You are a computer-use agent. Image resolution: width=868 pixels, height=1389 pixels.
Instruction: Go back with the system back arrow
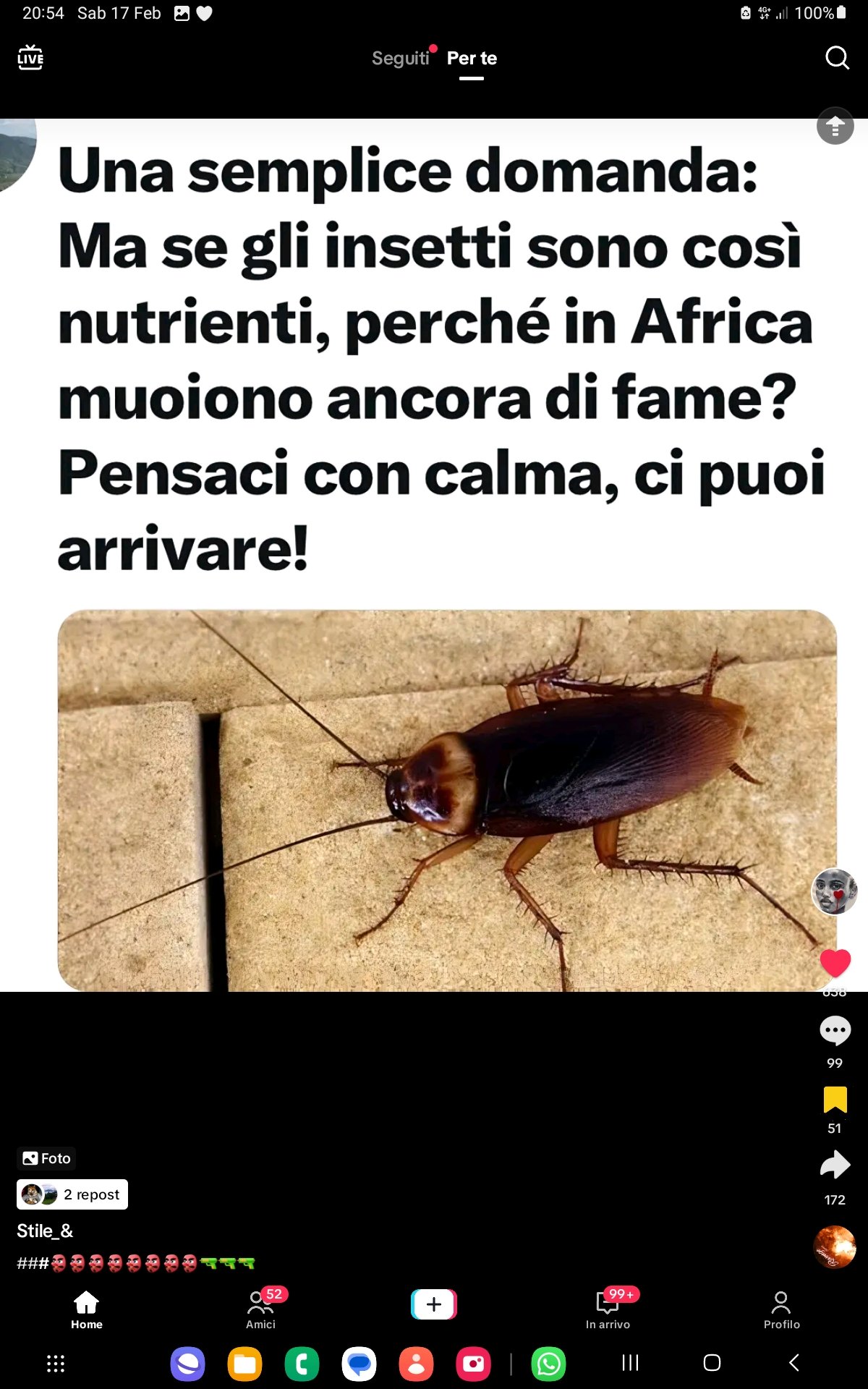click(x=793, y=1363)
